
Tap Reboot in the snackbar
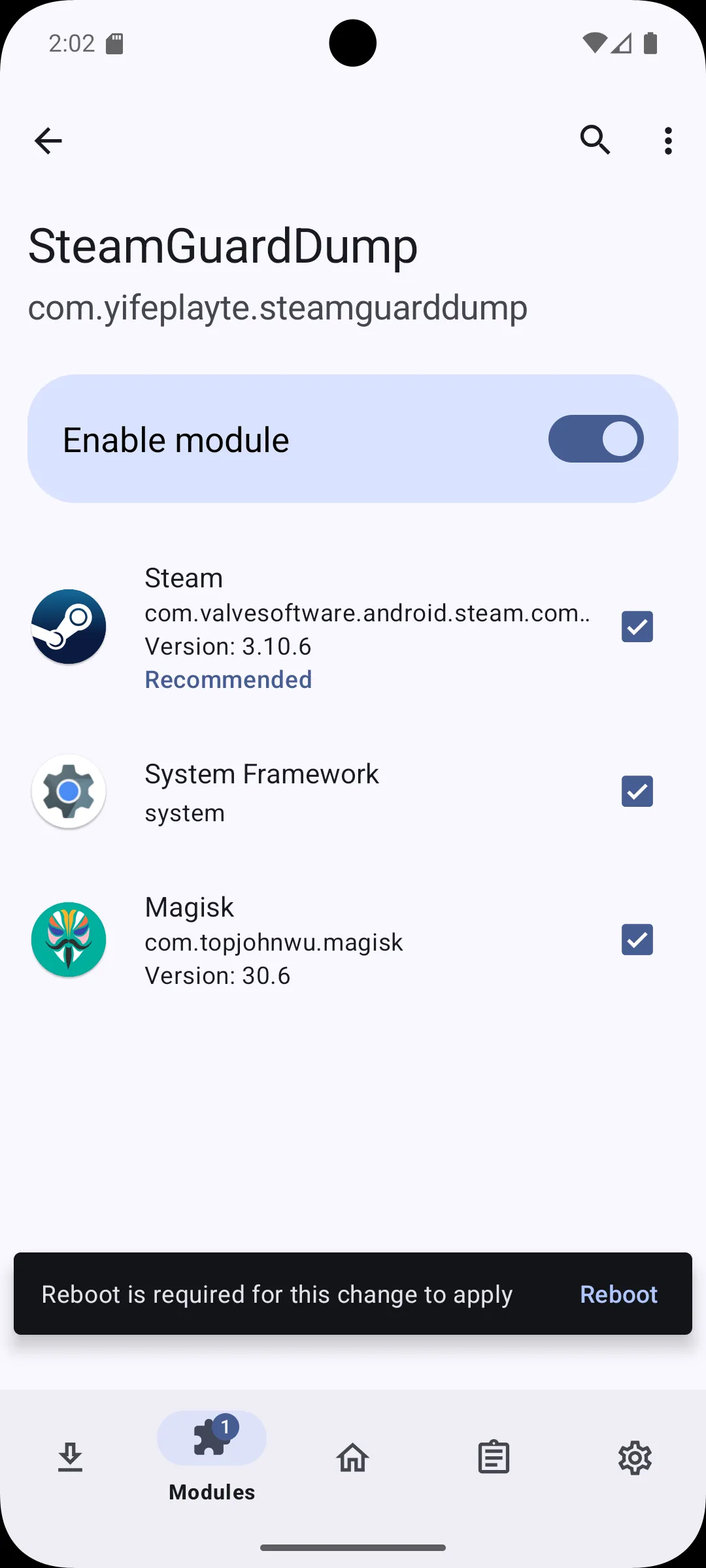[x=618, y=1294]
